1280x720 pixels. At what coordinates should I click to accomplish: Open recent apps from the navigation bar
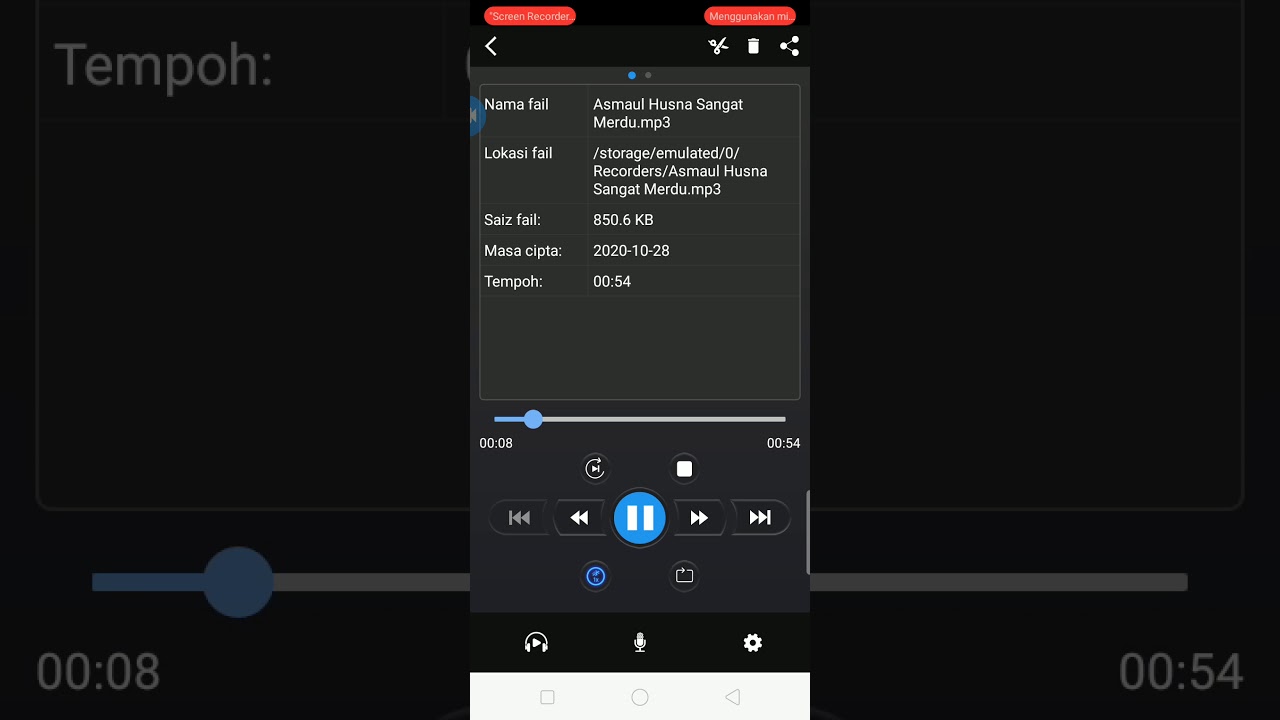(x=547, y=697)
